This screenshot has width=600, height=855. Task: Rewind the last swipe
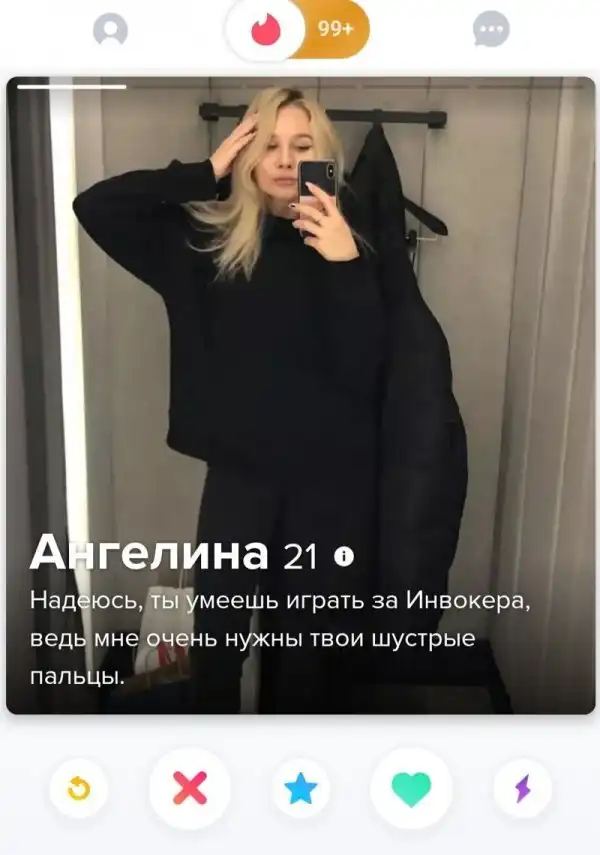(x=79, y=789)
